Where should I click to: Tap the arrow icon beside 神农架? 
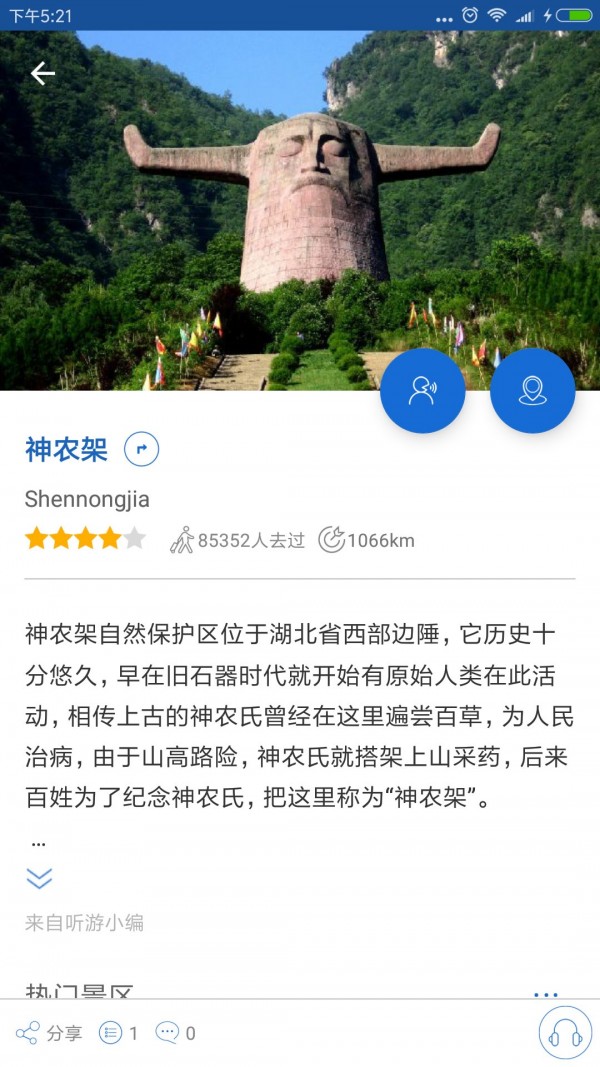pos(141,450)
